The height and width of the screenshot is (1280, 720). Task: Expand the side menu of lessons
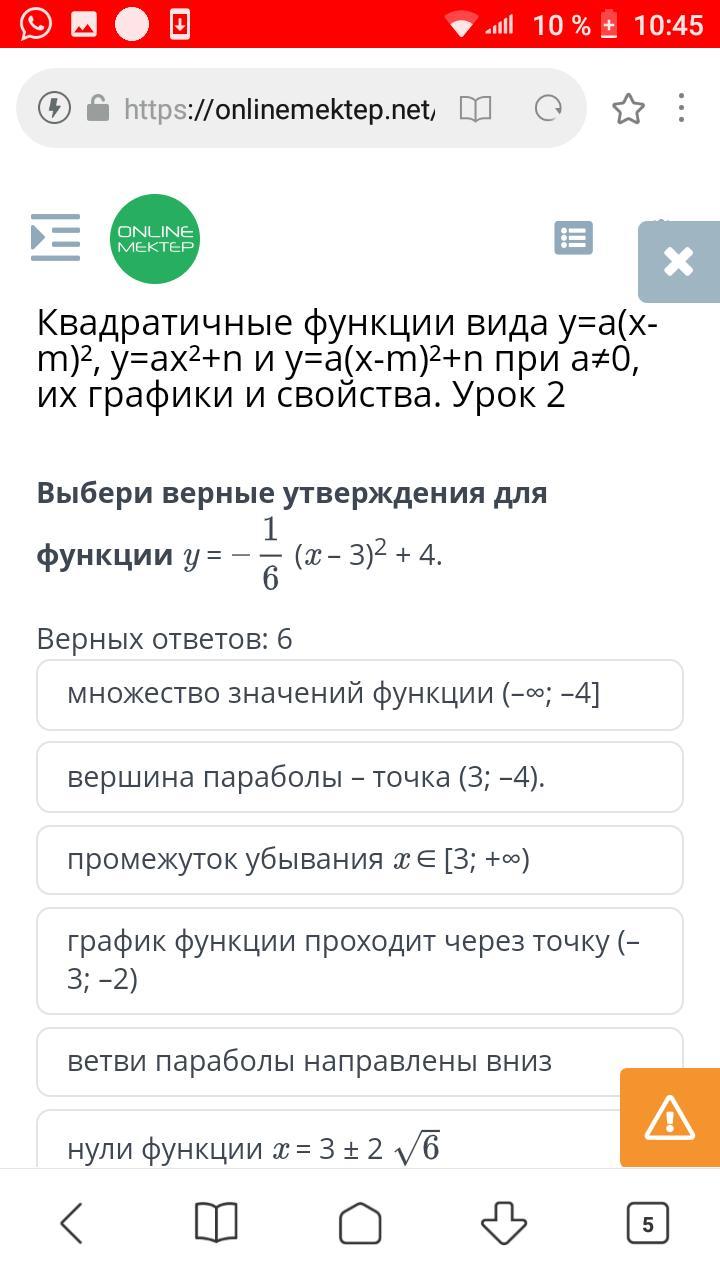coord(55,238)
